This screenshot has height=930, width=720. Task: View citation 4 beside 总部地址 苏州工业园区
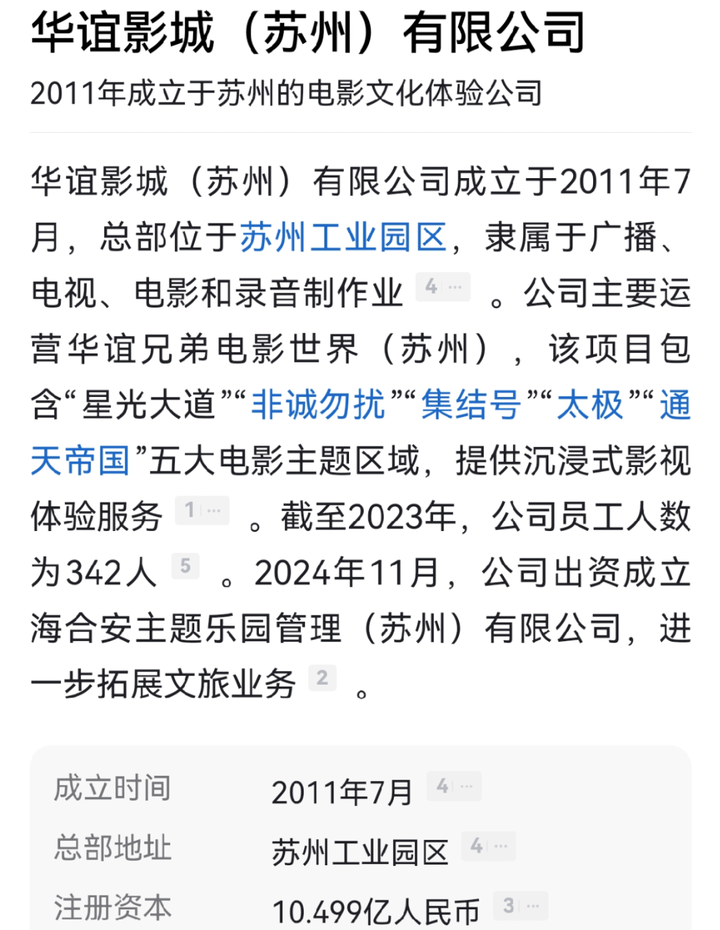(x=487, y=847)
